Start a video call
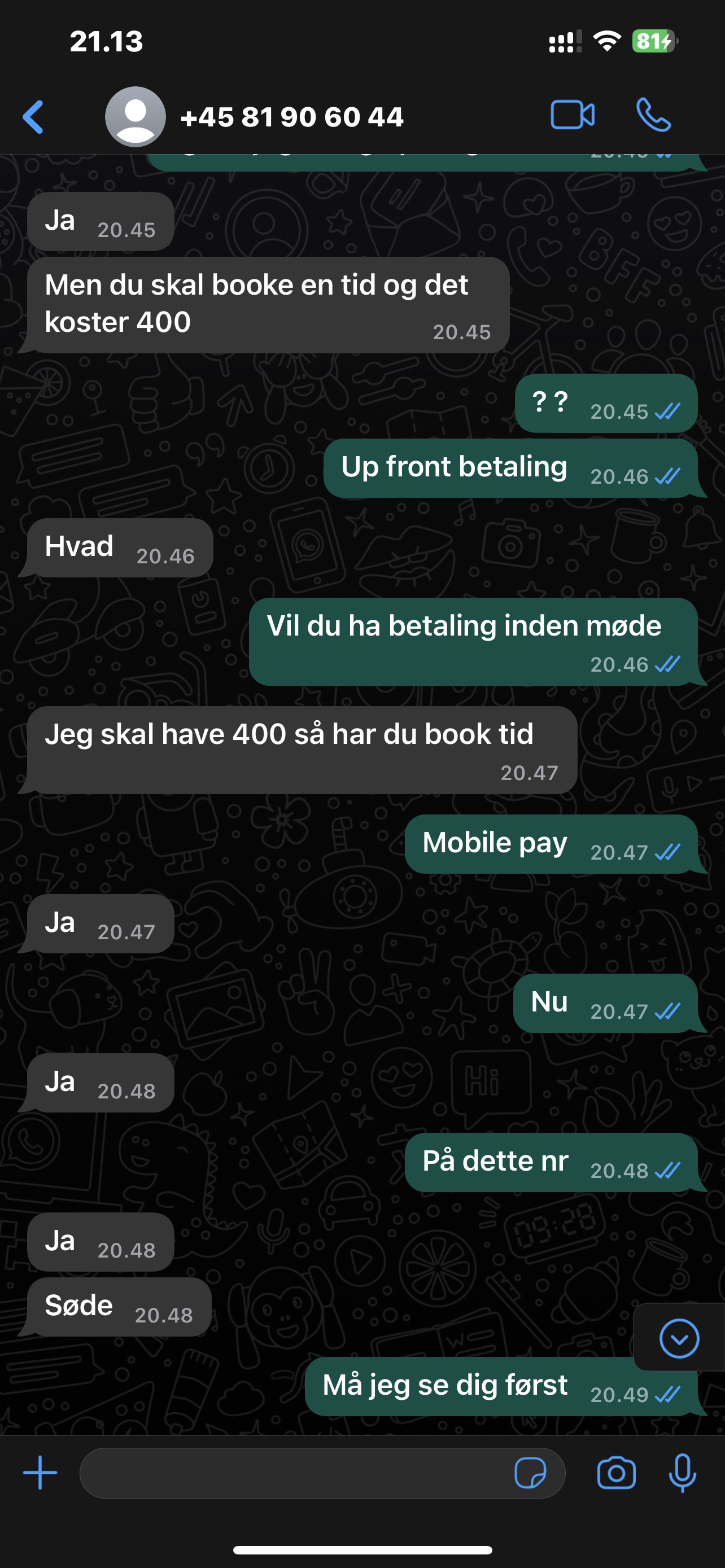This screenshot has width=725, height=1568. click(572, 115)
